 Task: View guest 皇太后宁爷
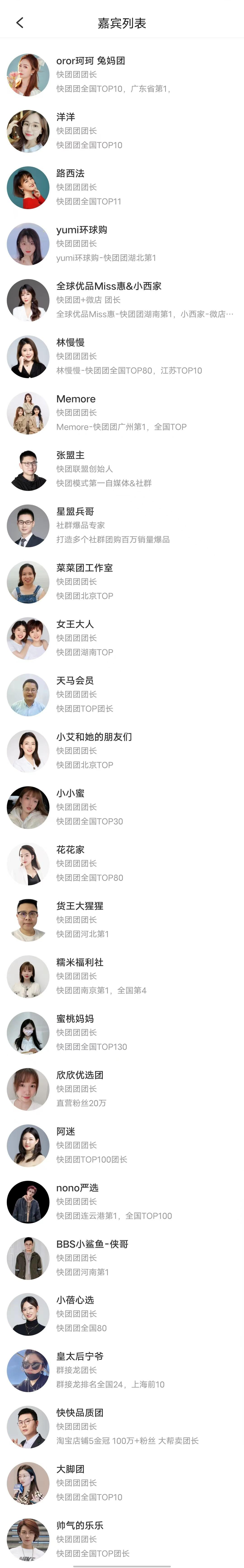coord(121,1370)
